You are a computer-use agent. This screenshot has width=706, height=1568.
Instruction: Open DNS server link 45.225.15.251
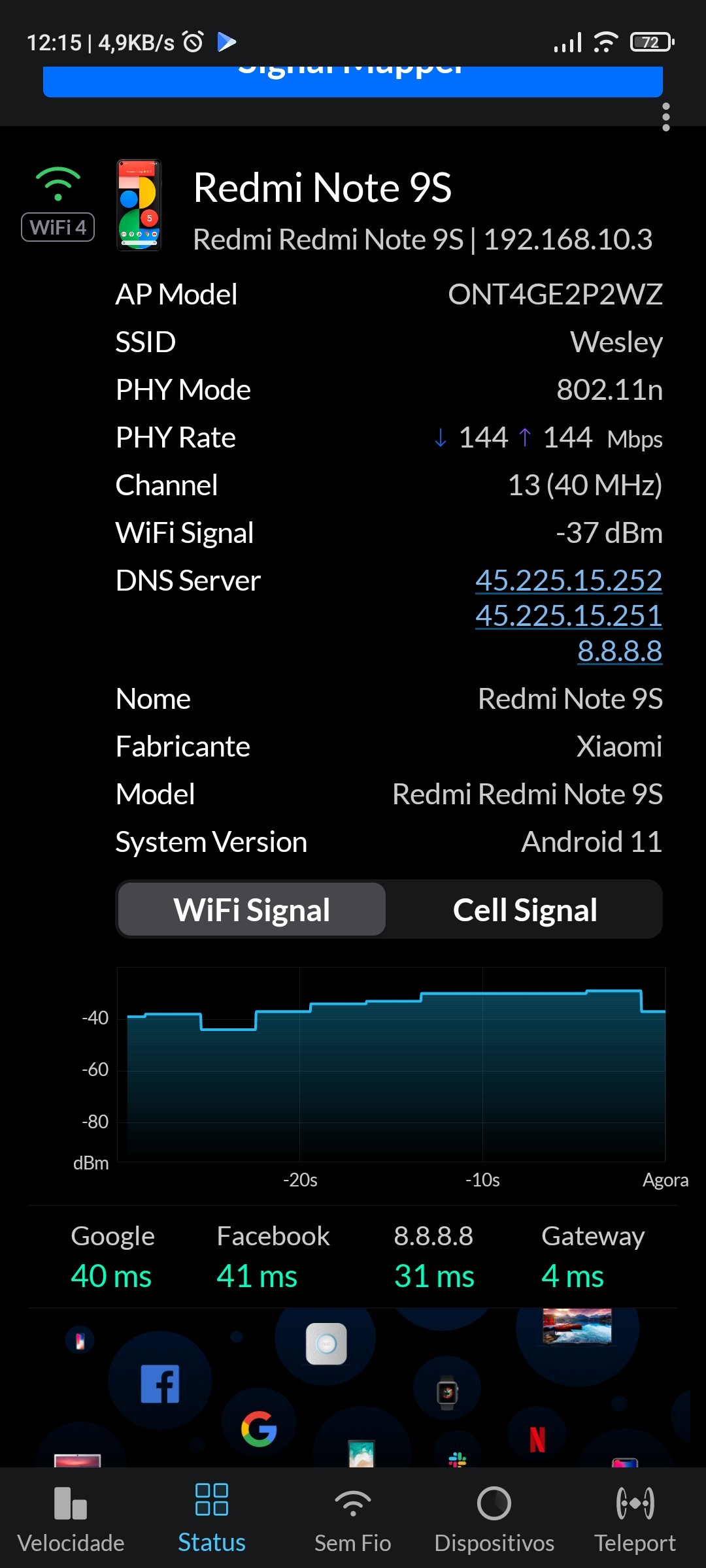[x=568, y=615]
